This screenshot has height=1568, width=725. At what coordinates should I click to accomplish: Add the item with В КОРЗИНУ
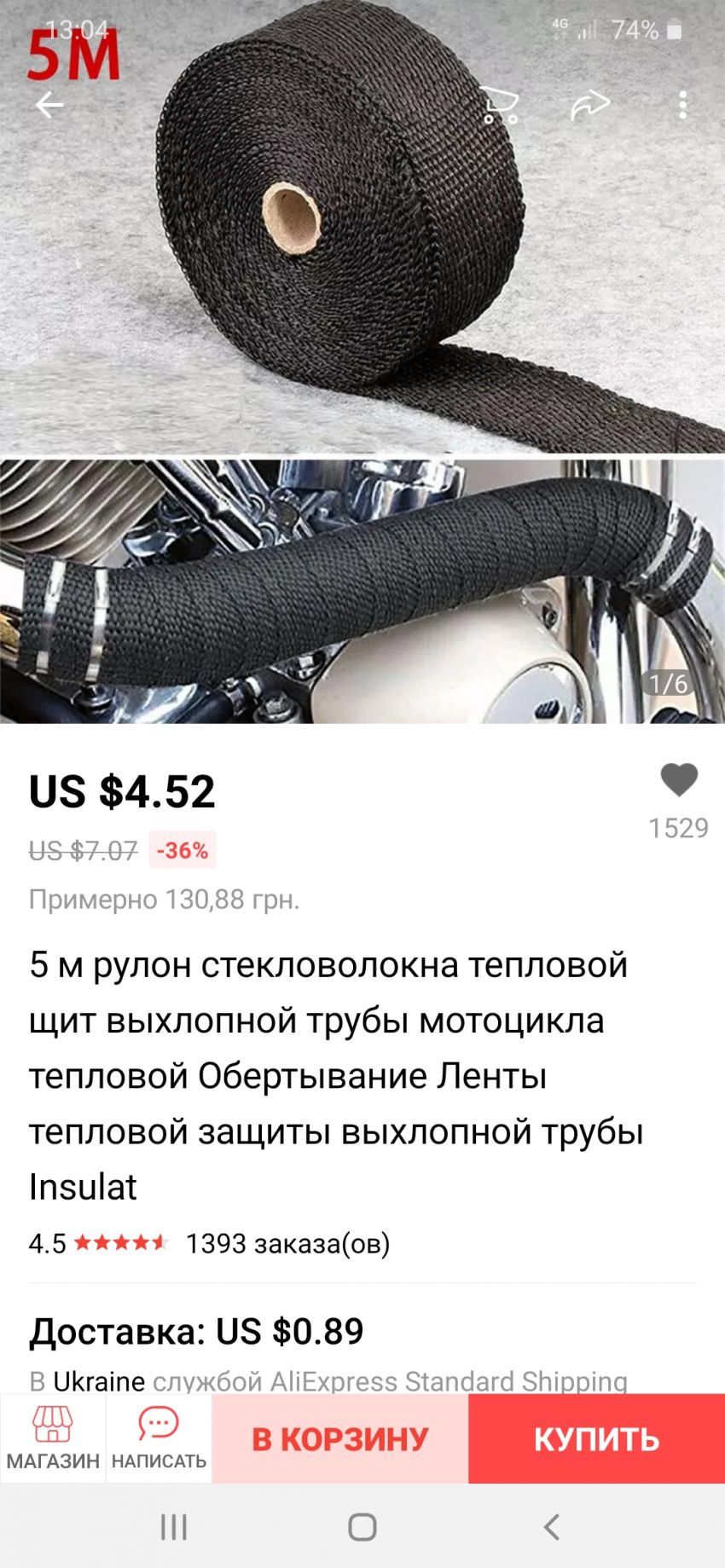[x=339, y=1439]
